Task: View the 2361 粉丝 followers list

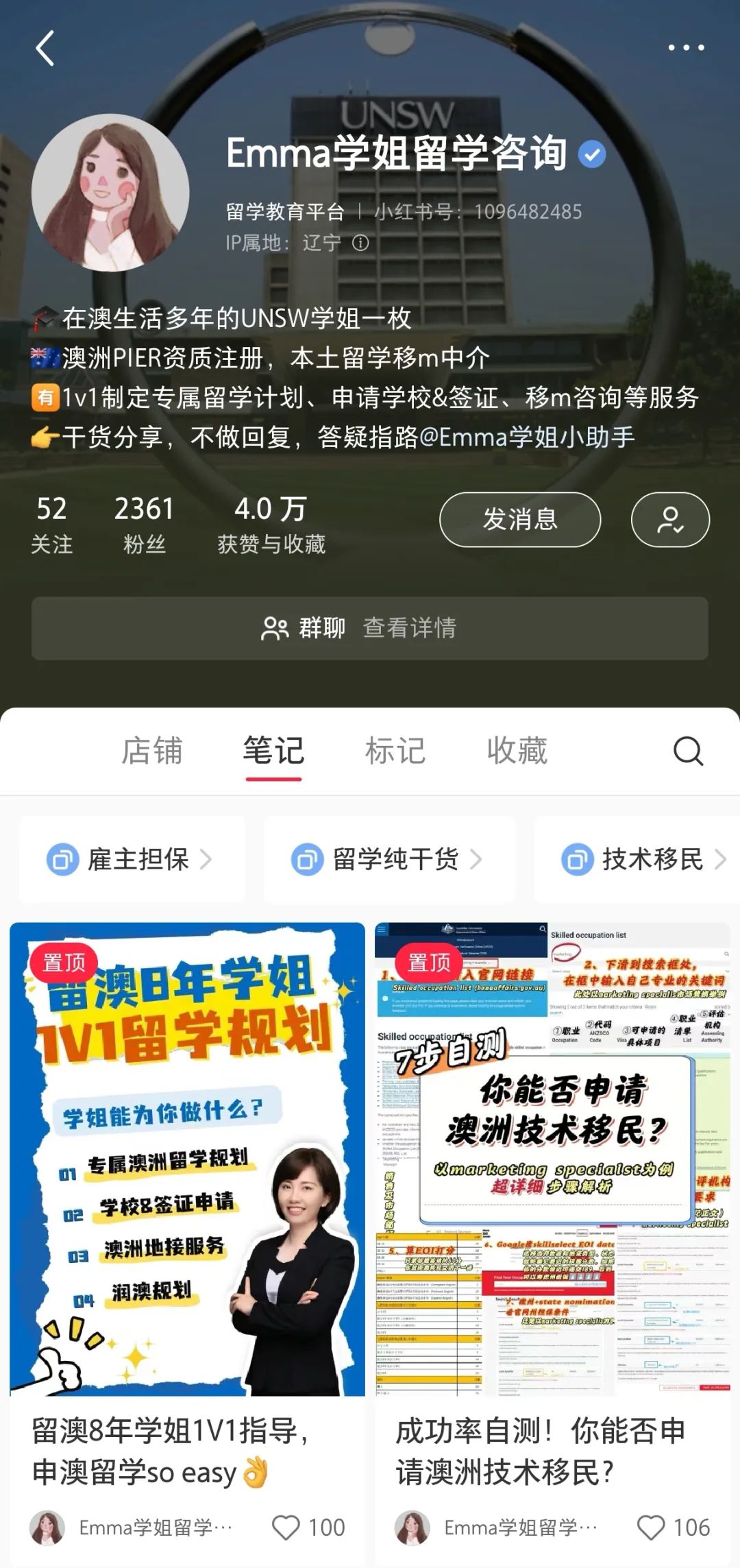Action: (144, 524)
